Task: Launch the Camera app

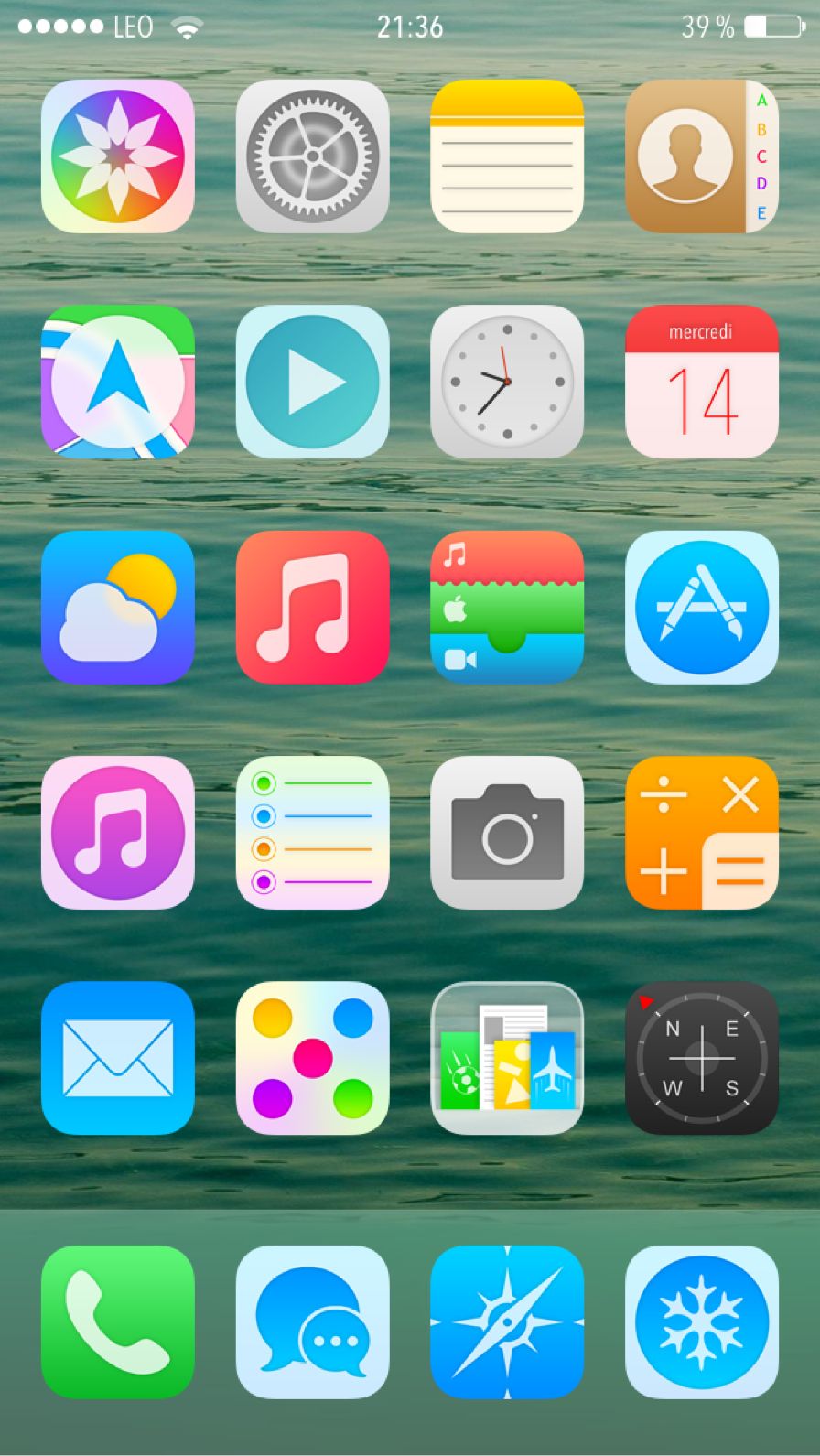Action: [507, 833]
